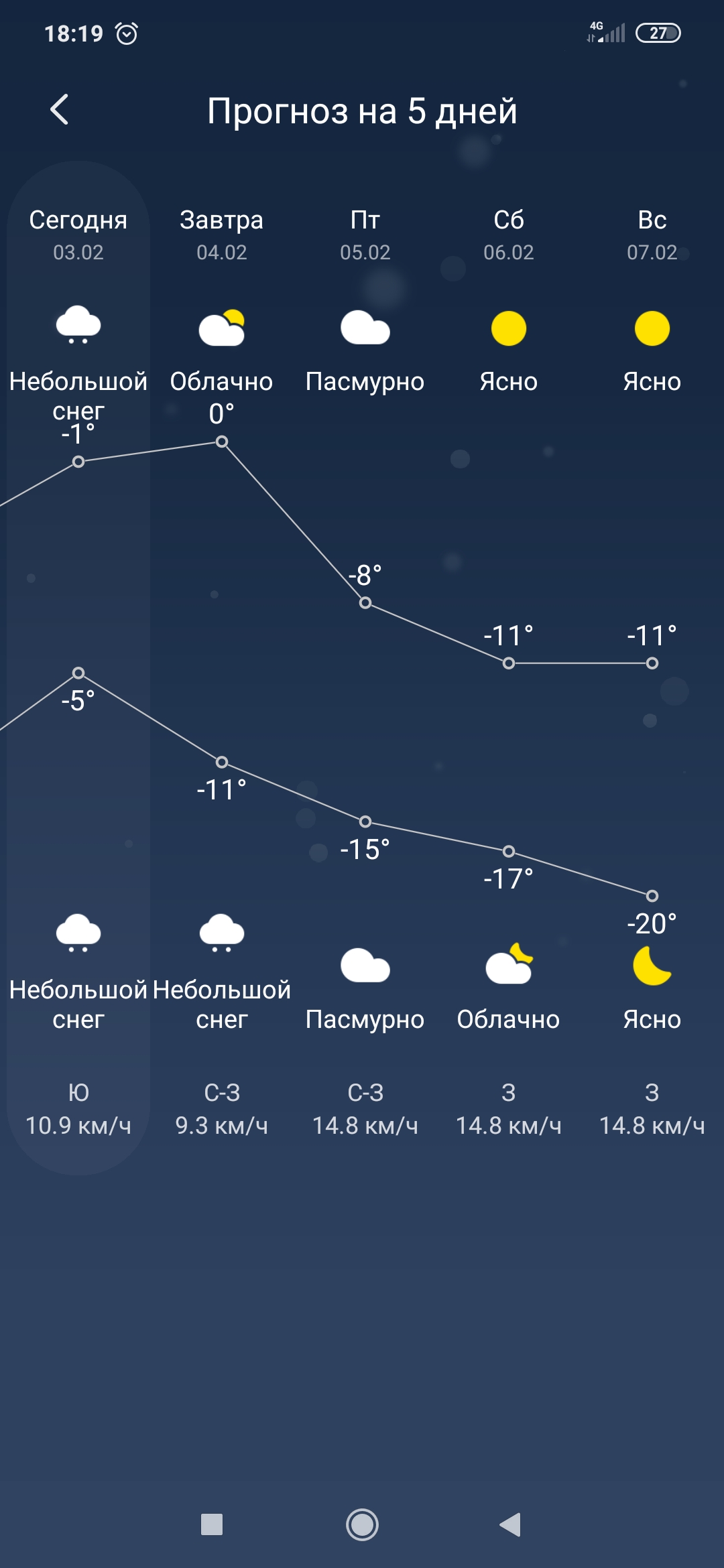Select the Завтра 04.02 forecast column
The width and height of the screenshot is (724, 1568).
(221, 235)
